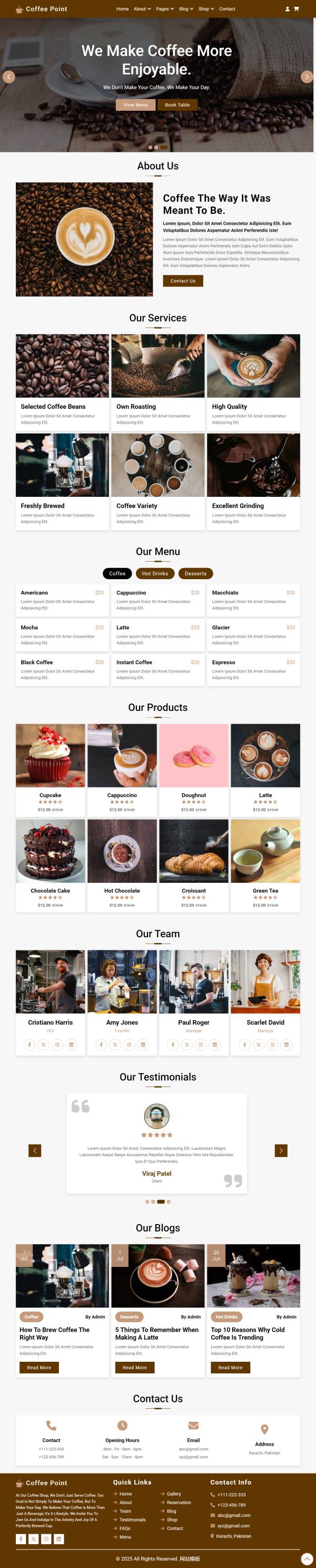The width and height of the screenshot is (316, 1568).
Task: Open Reservation in footer Quick Links
Action: [x=179, y=1502]
